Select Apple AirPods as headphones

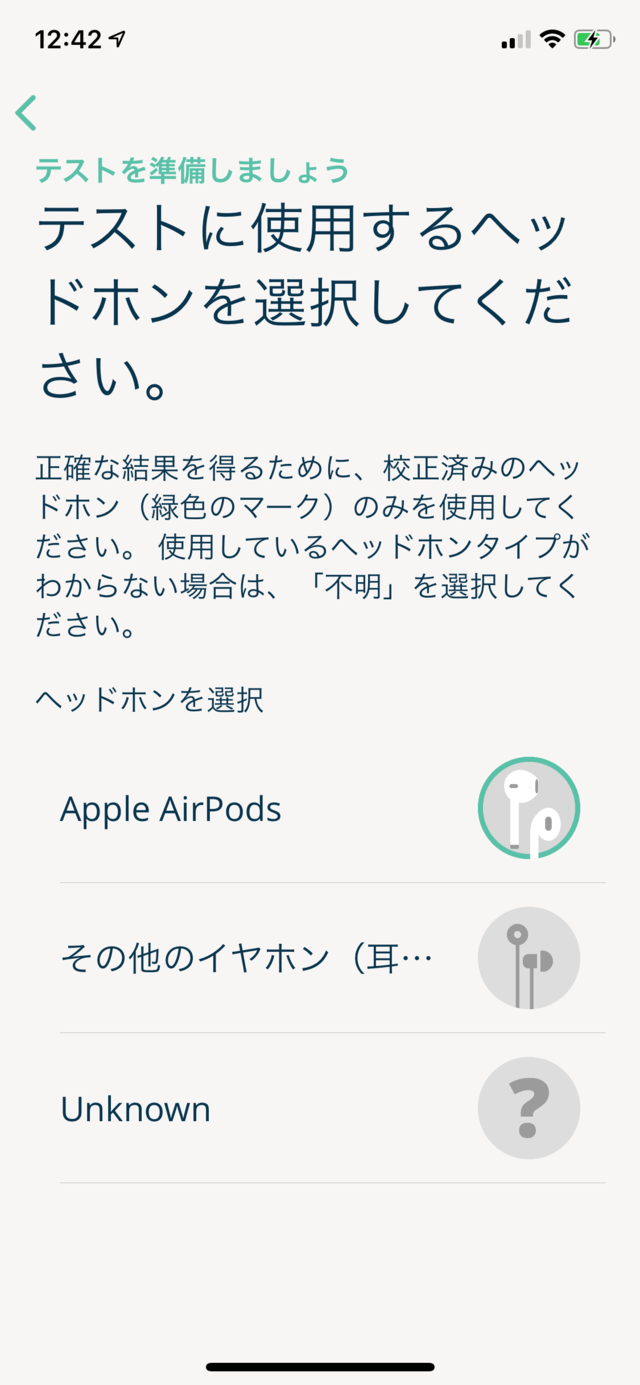tap(332, 808)
